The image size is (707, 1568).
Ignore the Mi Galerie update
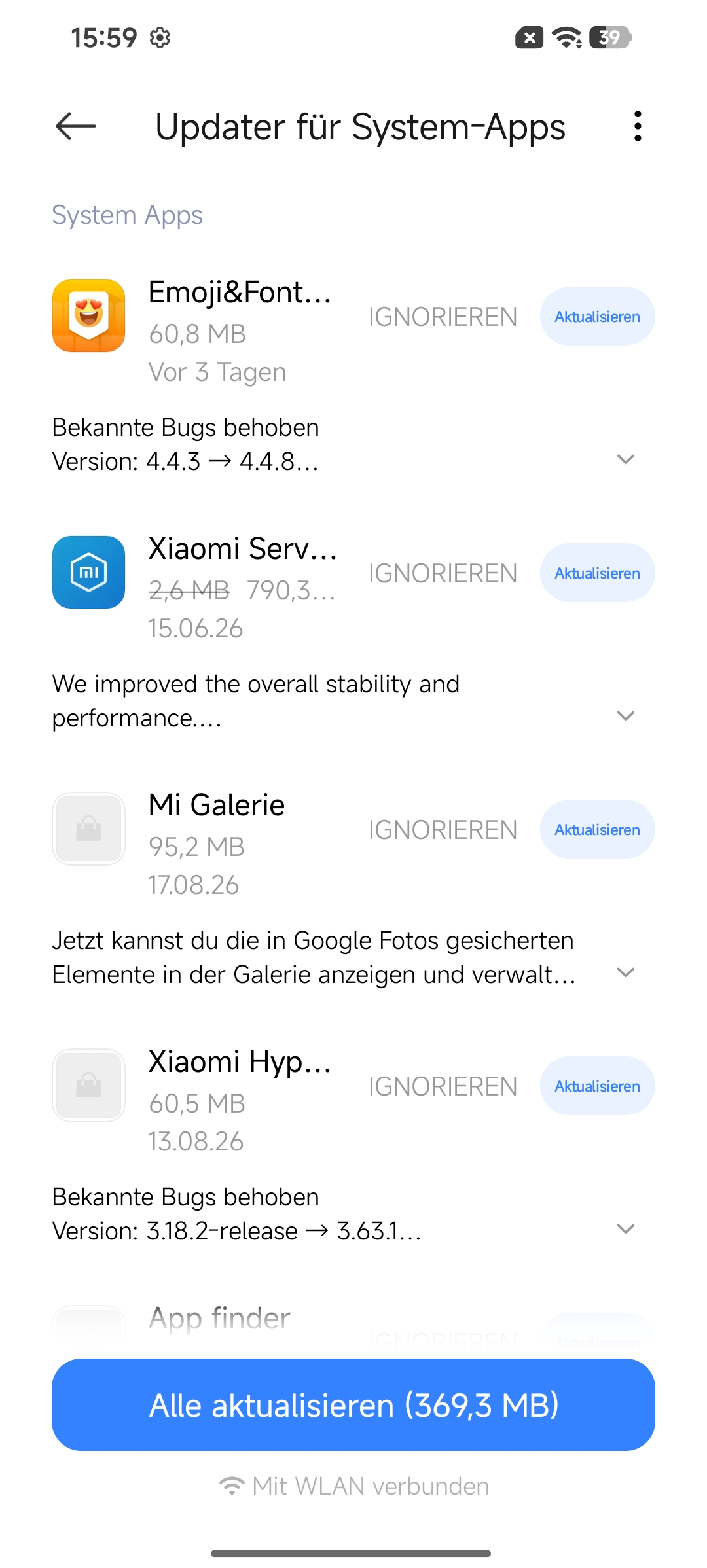point(443,830)
